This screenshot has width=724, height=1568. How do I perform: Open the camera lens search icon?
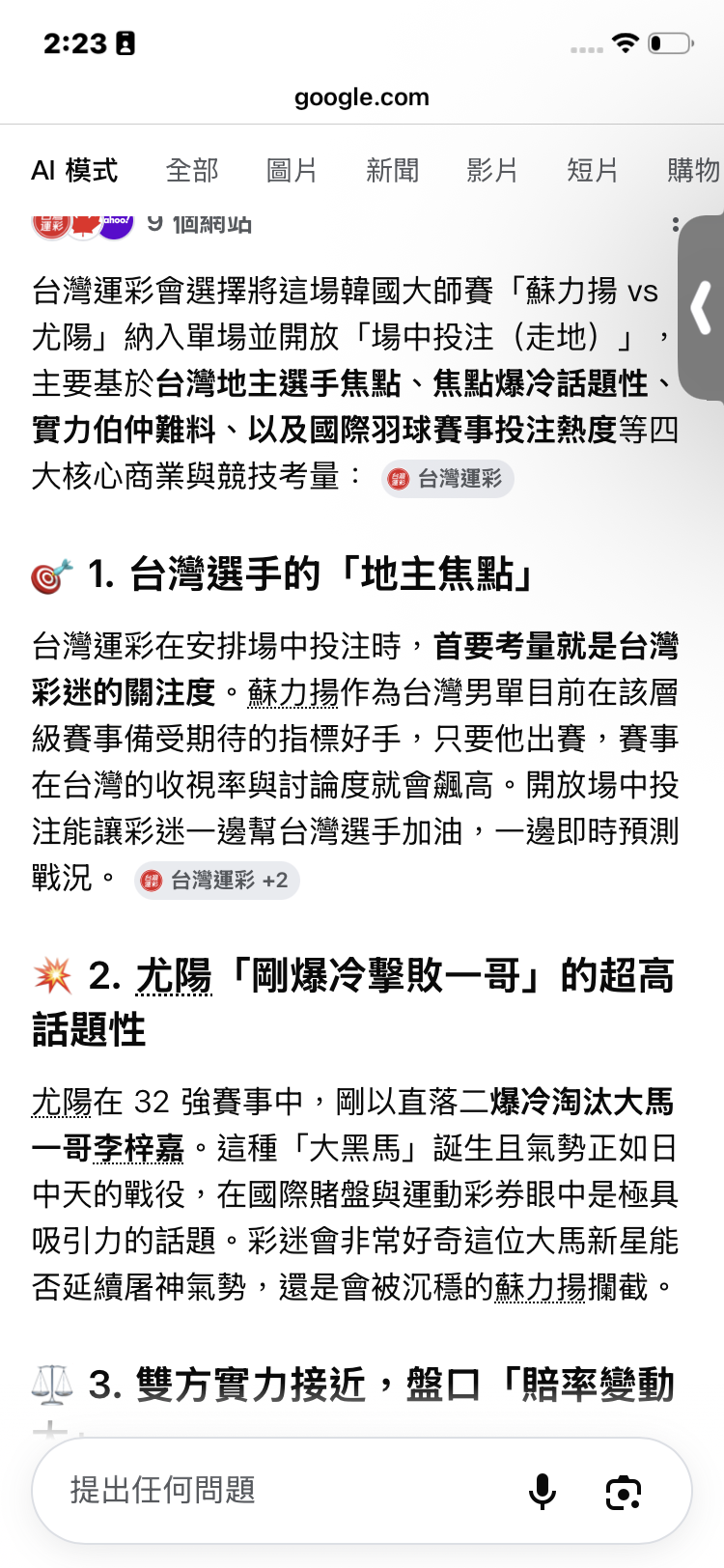624,1492
